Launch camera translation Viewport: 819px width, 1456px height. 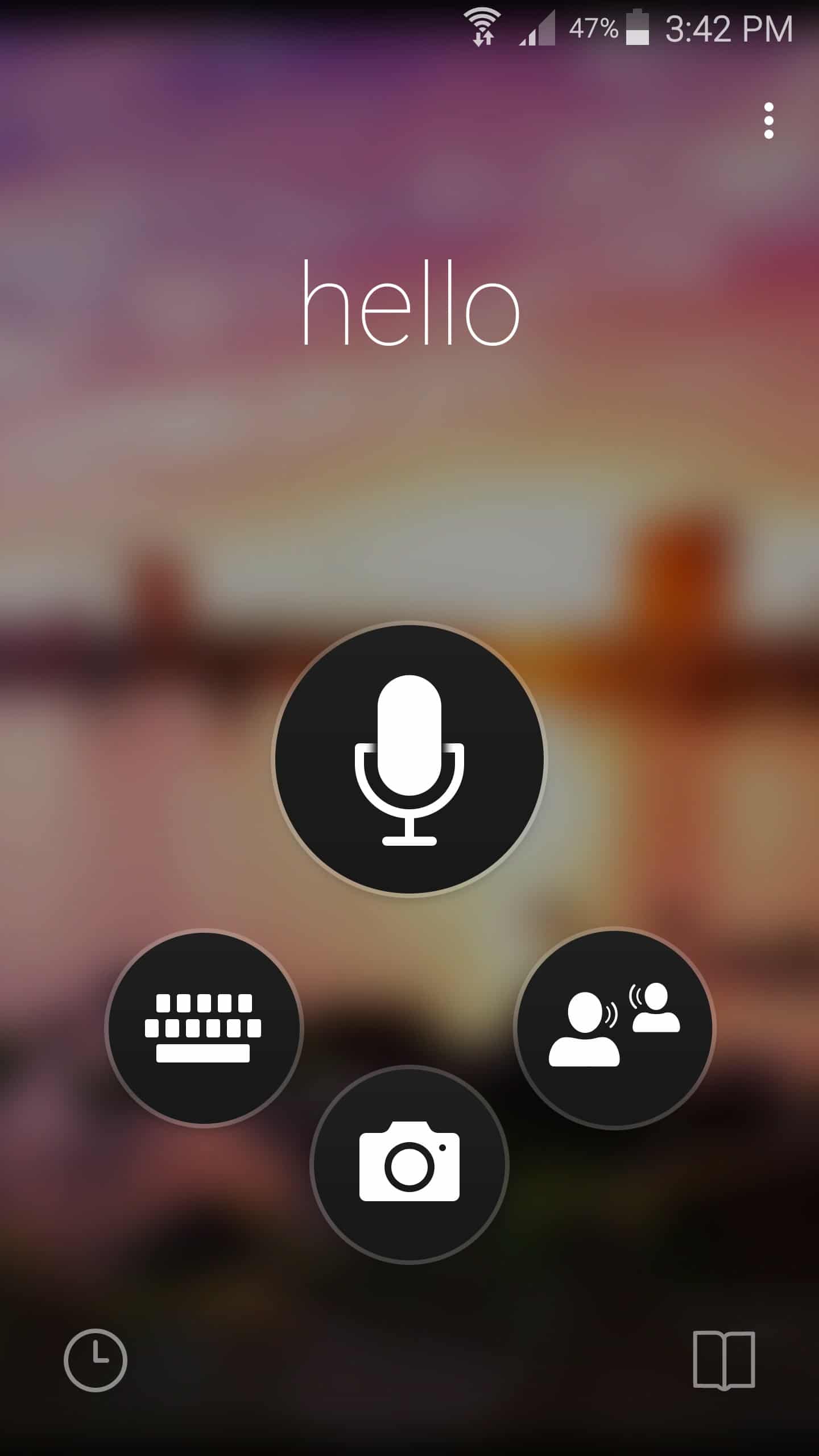tap(409, 1164)
